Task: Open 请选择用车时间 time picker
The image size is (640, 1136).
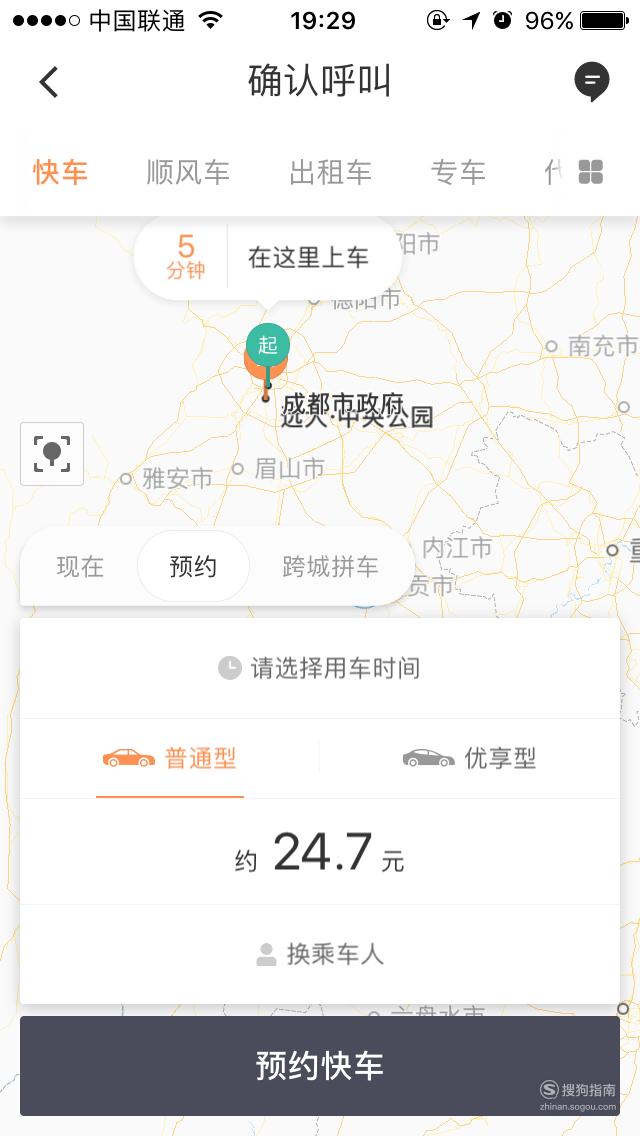Action: (x=320, y=668)
